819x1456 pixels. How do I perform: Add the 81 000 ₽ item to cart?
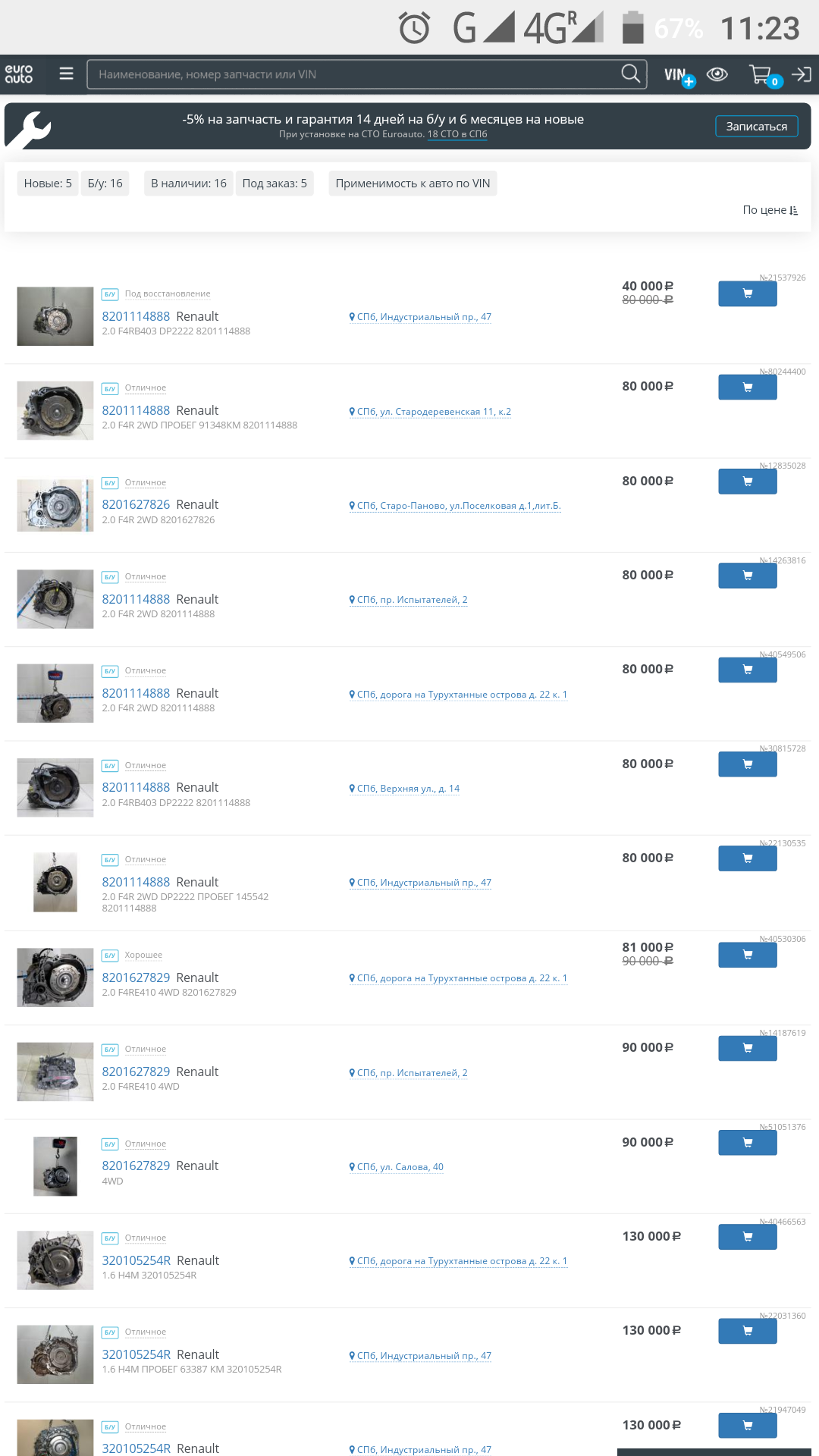pyautogui.click(x=748, y=955)
